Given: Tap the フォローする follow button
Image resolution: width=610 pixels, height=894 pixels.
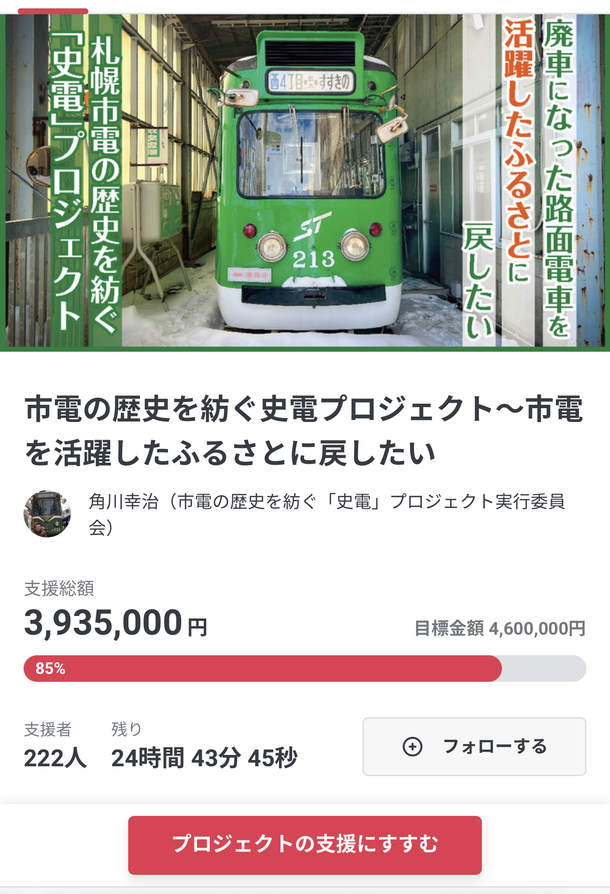Looking at the screenshot, I should pyautogui.click(x=474, y=746).
